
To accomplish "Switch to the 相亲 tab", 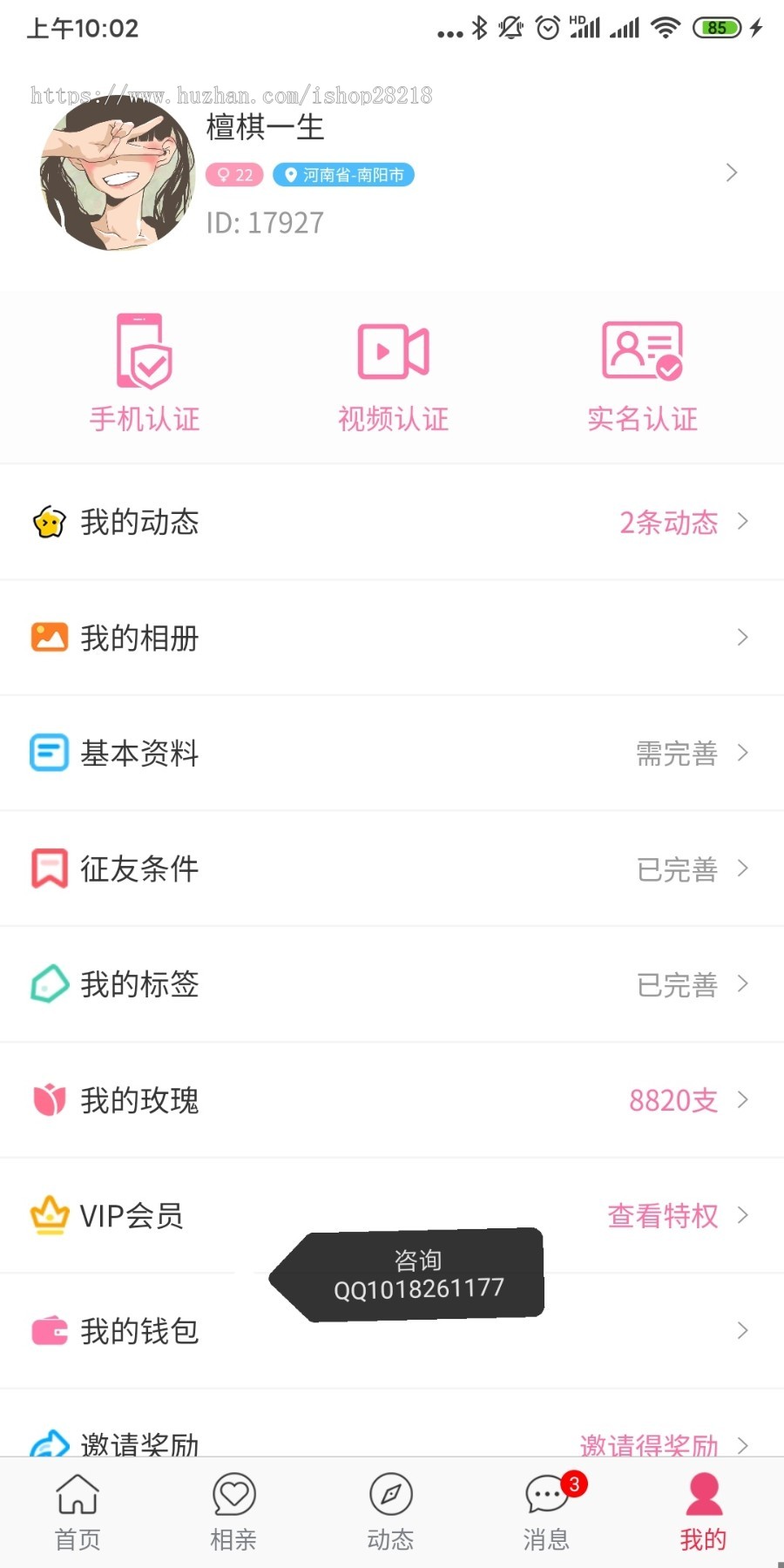I will point(233,1511).
